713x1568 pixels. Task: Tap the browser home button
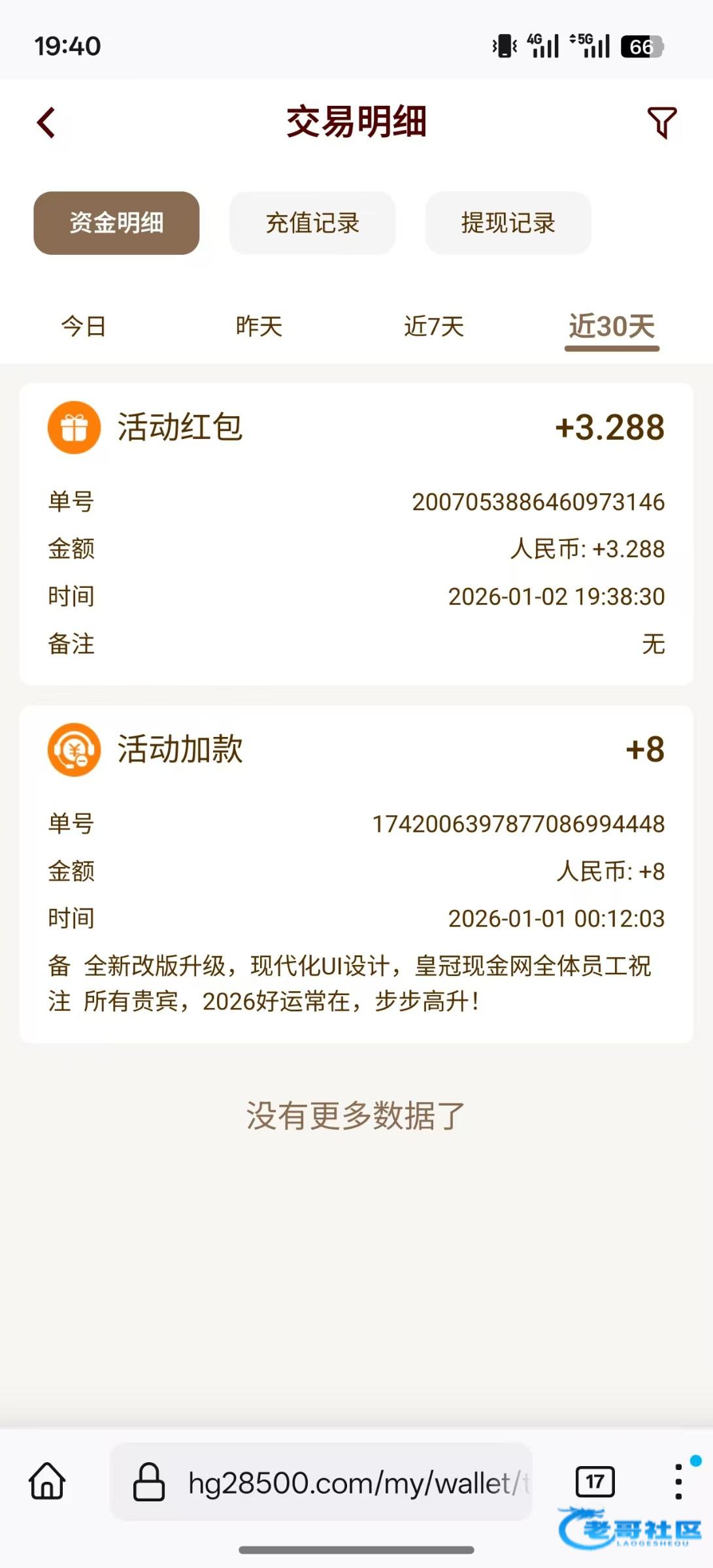[x=47, y=1481]
